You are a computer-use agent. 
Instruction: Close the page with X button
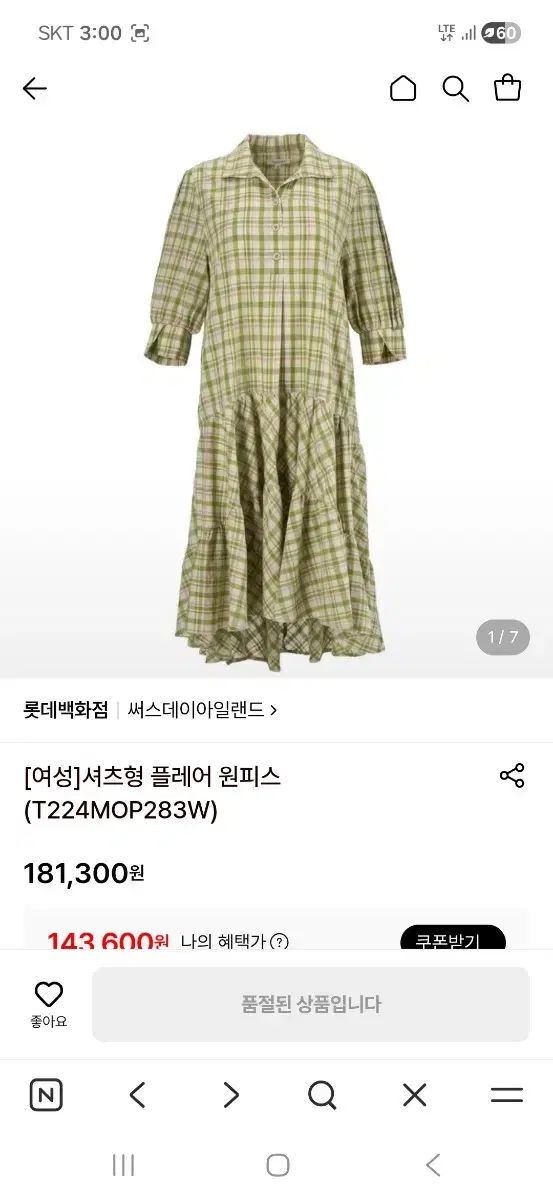414,1095
